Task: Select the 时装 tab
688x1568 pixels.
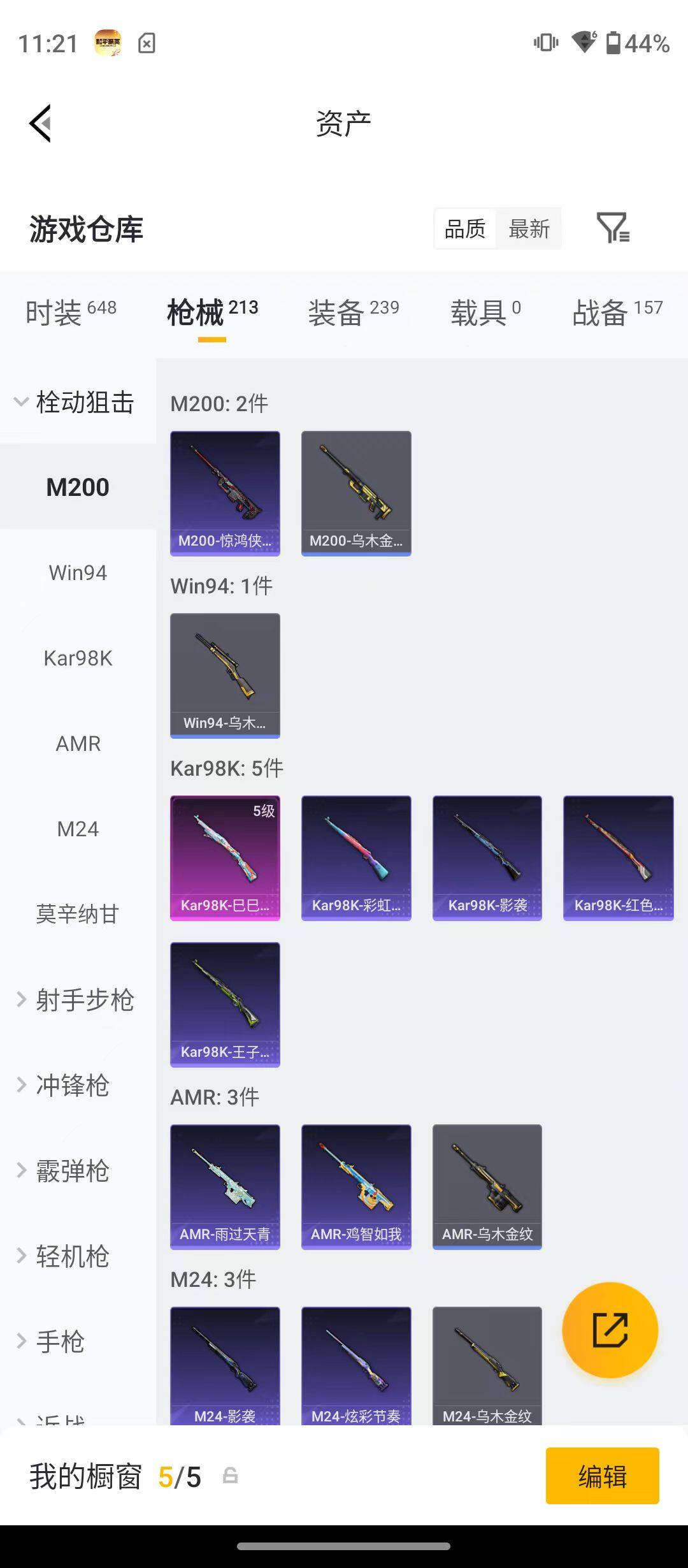Action: [x=71, y=312]
